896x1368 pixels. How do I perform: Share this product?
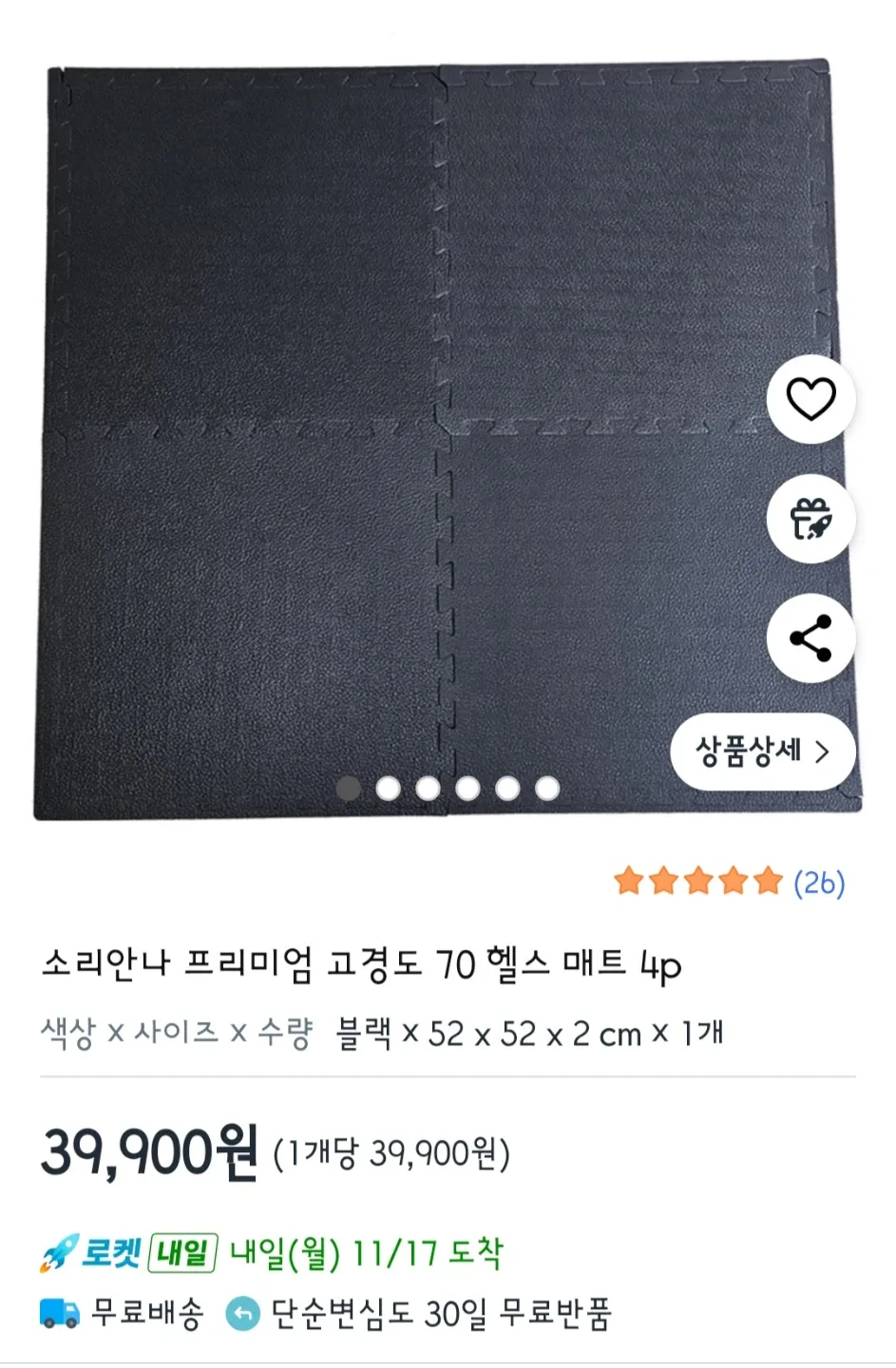tap(810, 638)
